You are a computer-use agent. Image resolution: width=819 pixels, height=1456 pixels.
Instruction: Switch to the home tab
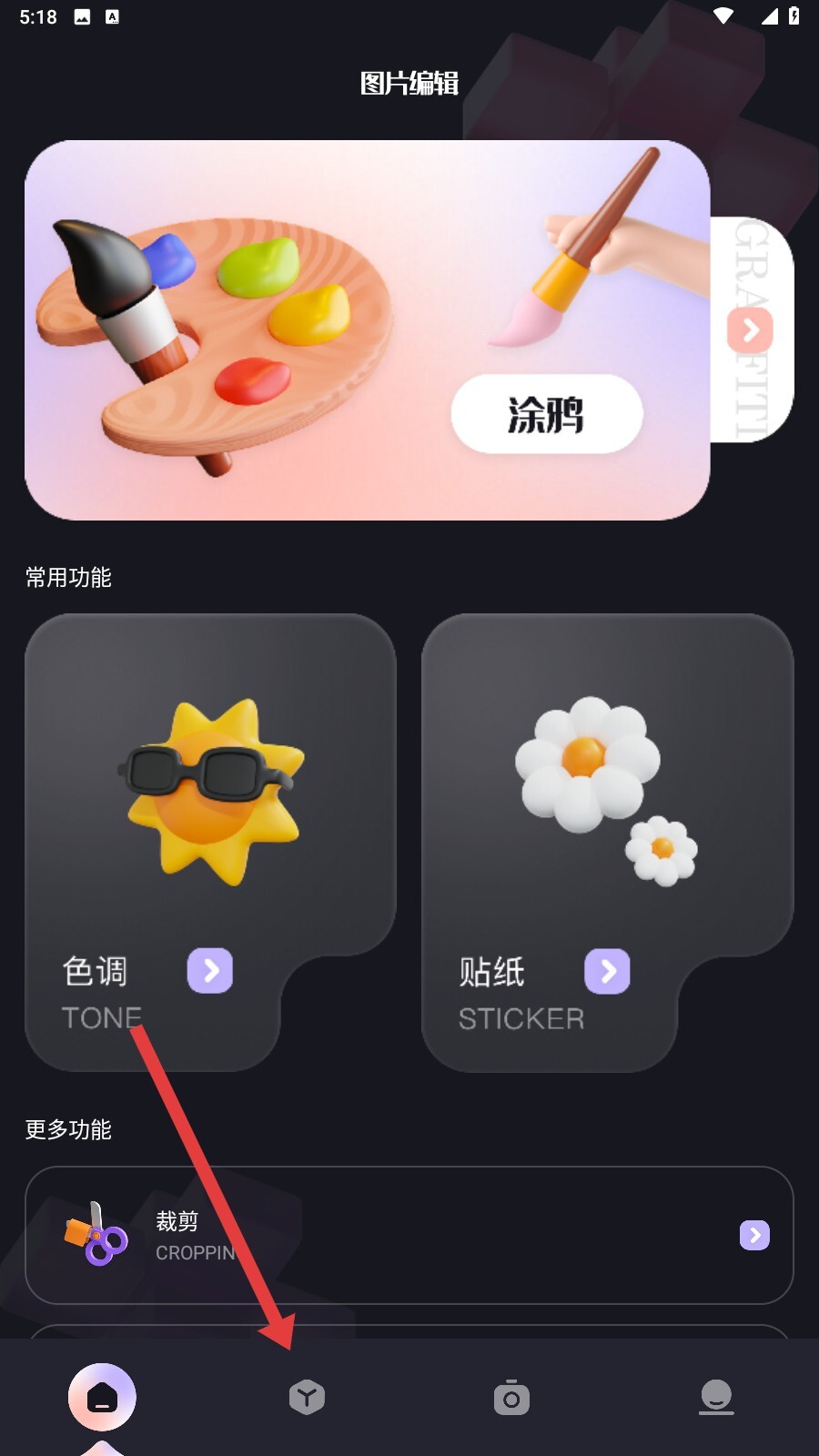[x=102, y=1397]
